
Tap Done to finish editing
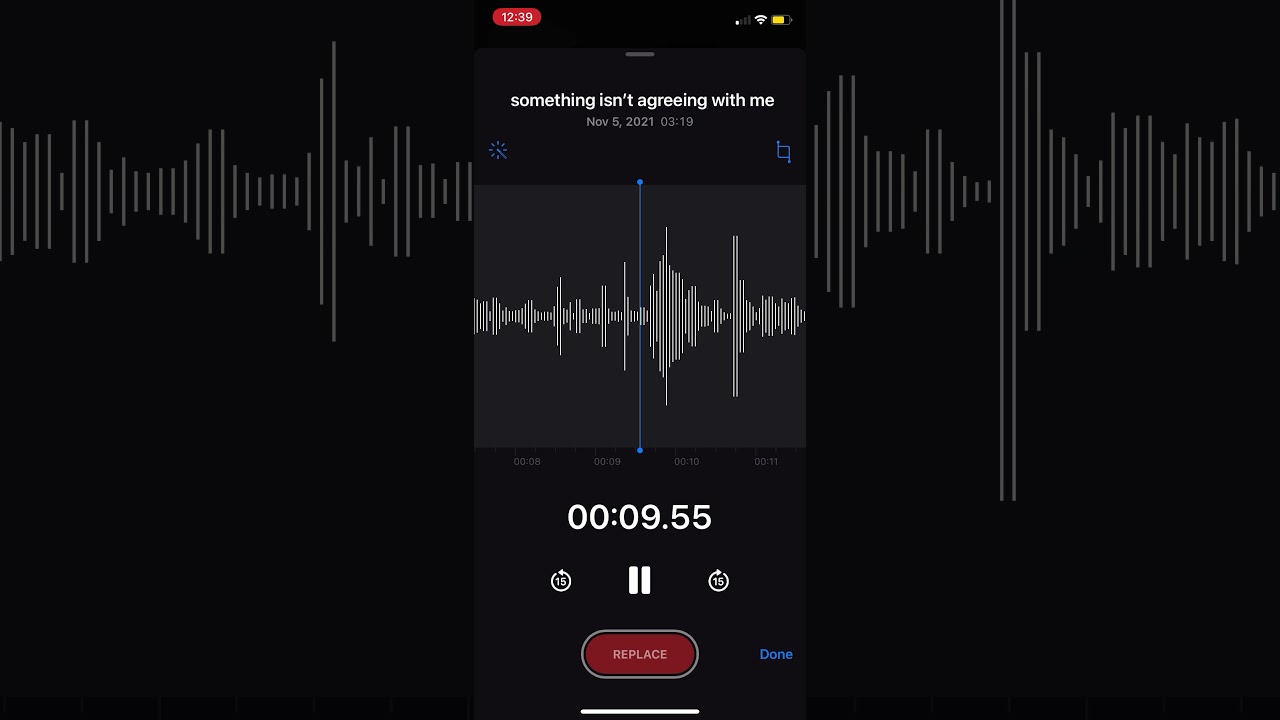(775, 654)
